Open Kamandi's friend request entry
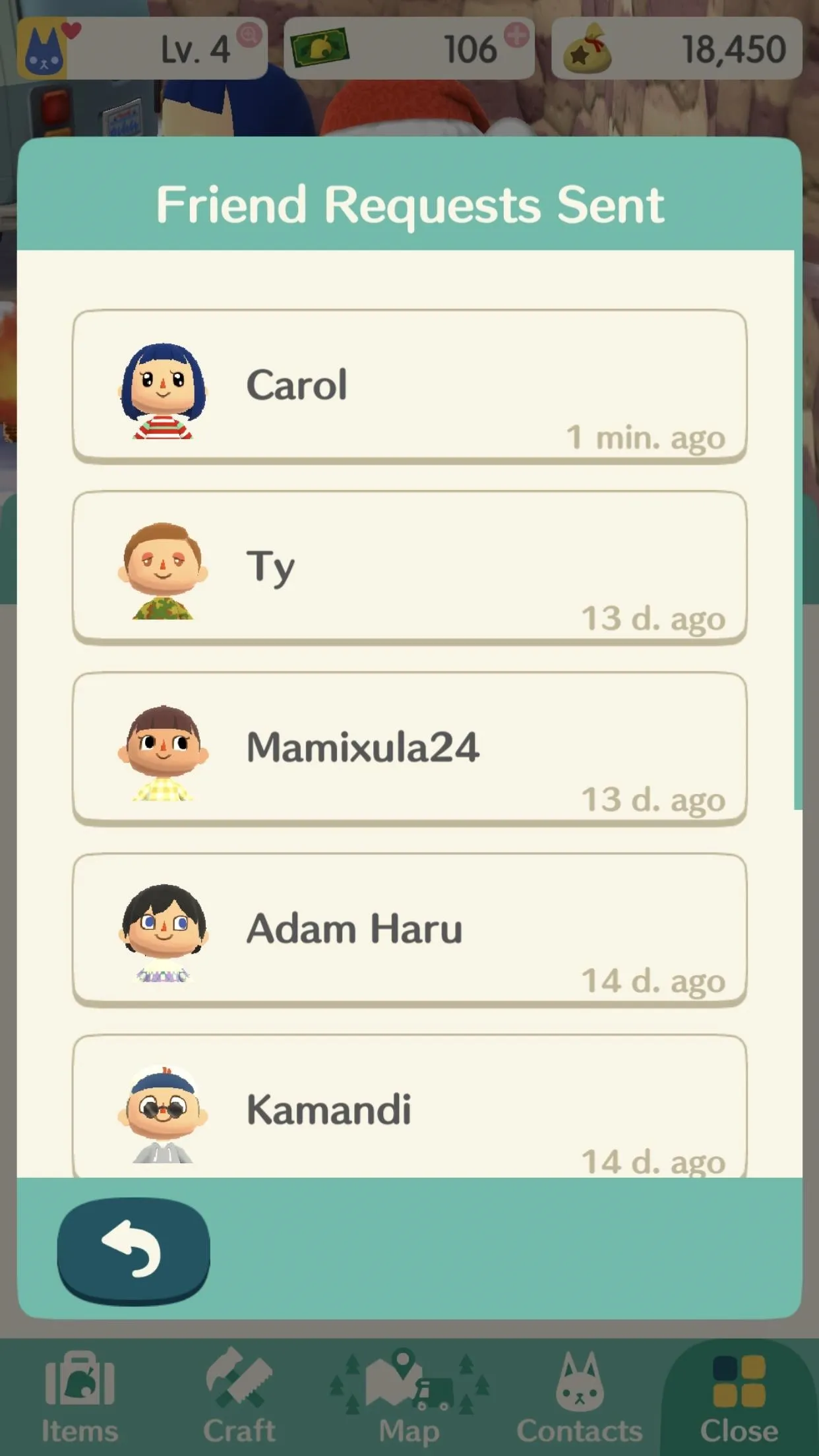Viewport: 819px width, 1456px height. tap(409, 1106)
